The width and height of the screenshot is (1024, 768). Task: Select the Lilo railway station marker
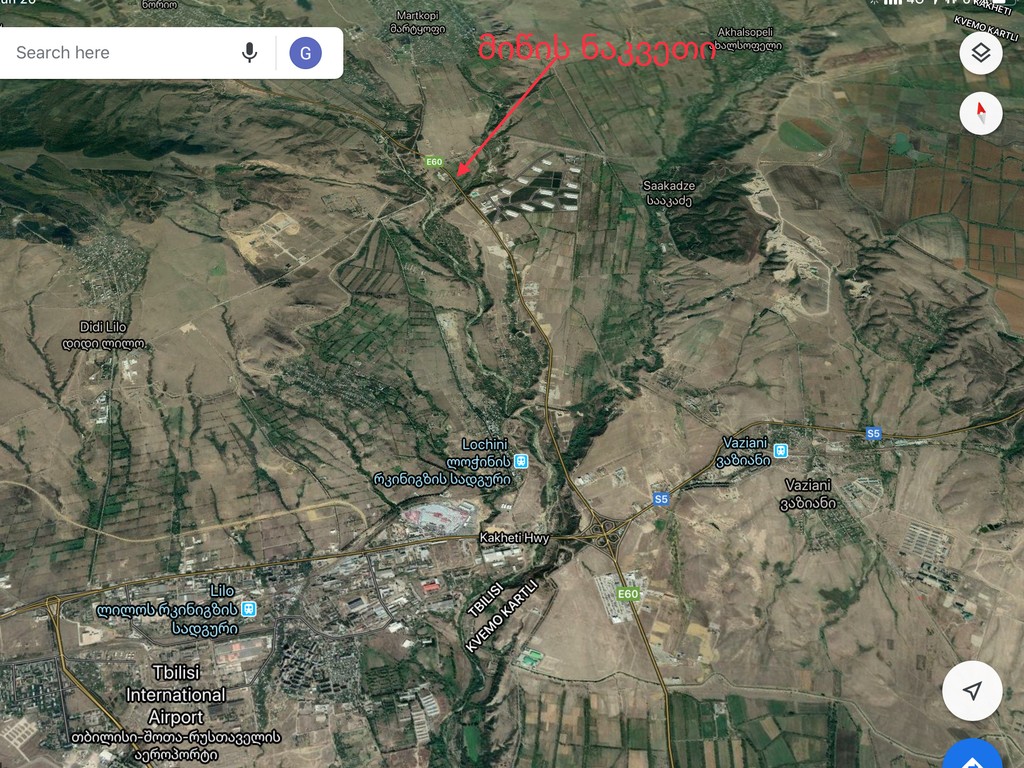tap(249, 609)
